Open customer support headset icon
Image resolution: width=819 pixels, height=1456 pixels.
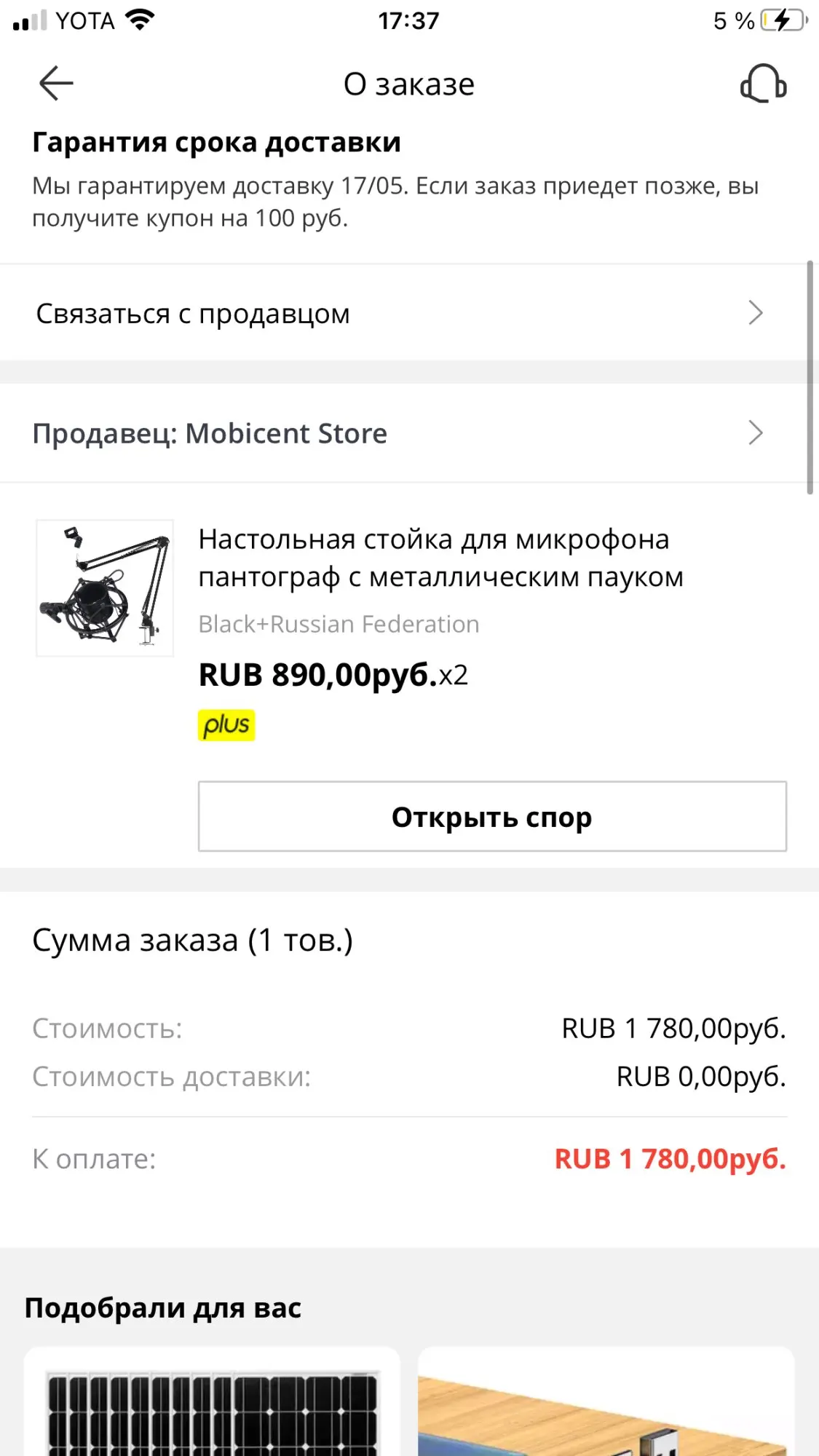coord(763,84)
